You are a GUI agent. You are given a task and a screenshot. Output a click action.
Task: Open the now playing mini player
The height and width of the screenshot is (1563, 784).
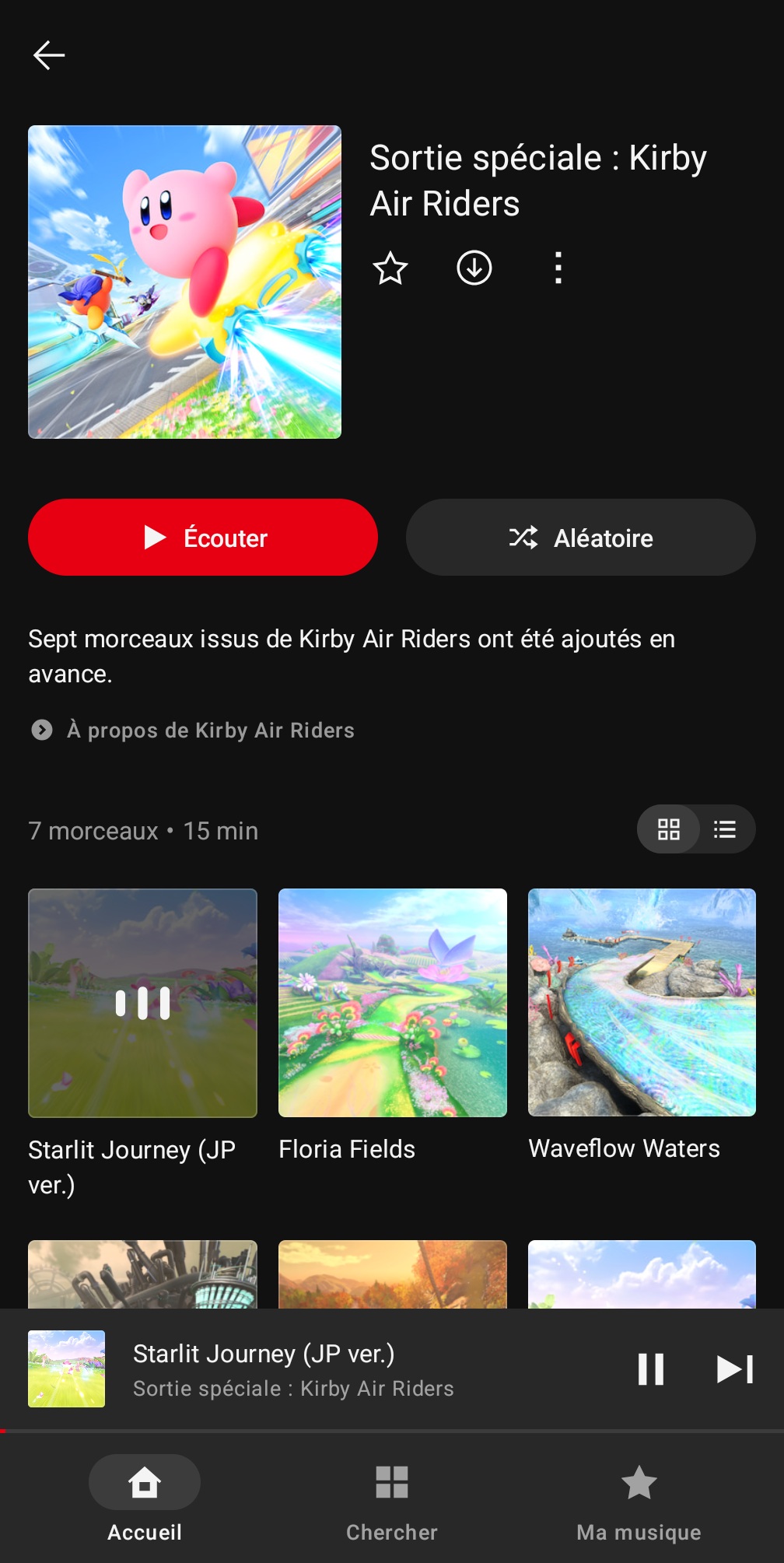pos(311,1369)
